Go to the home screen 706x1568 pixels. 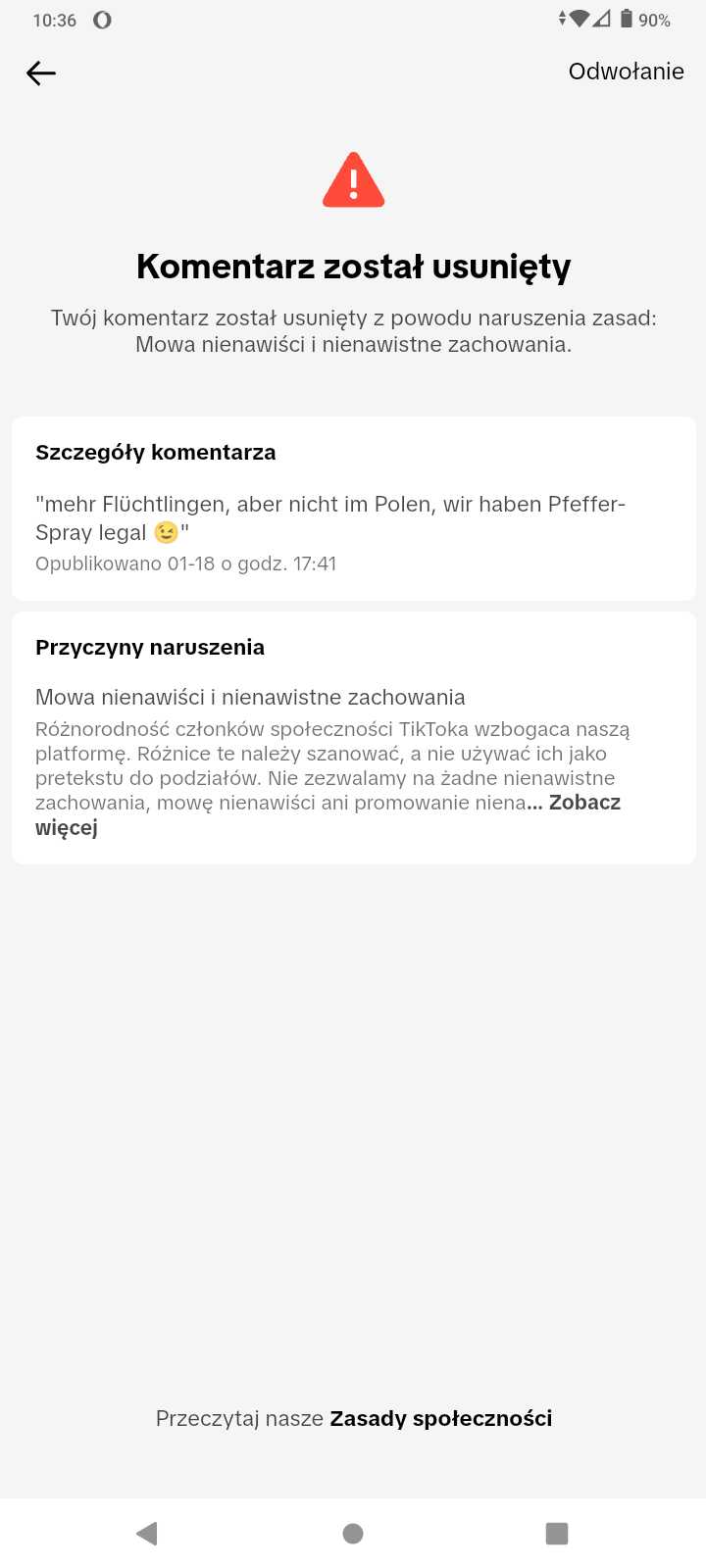click(353, 1533)
